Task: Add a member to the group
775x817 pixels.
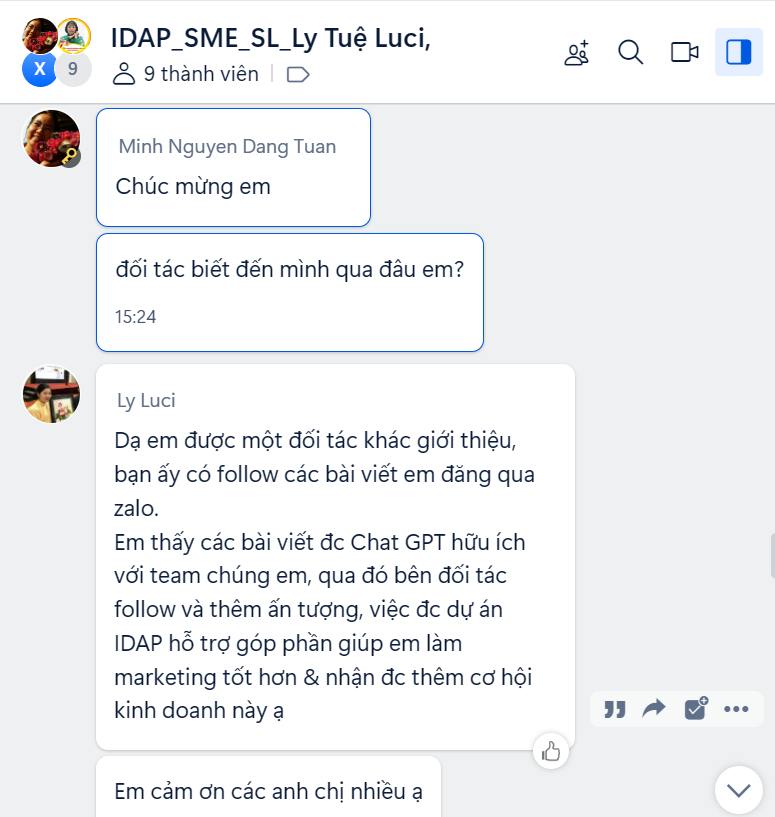Action: [x=577, y=53]
